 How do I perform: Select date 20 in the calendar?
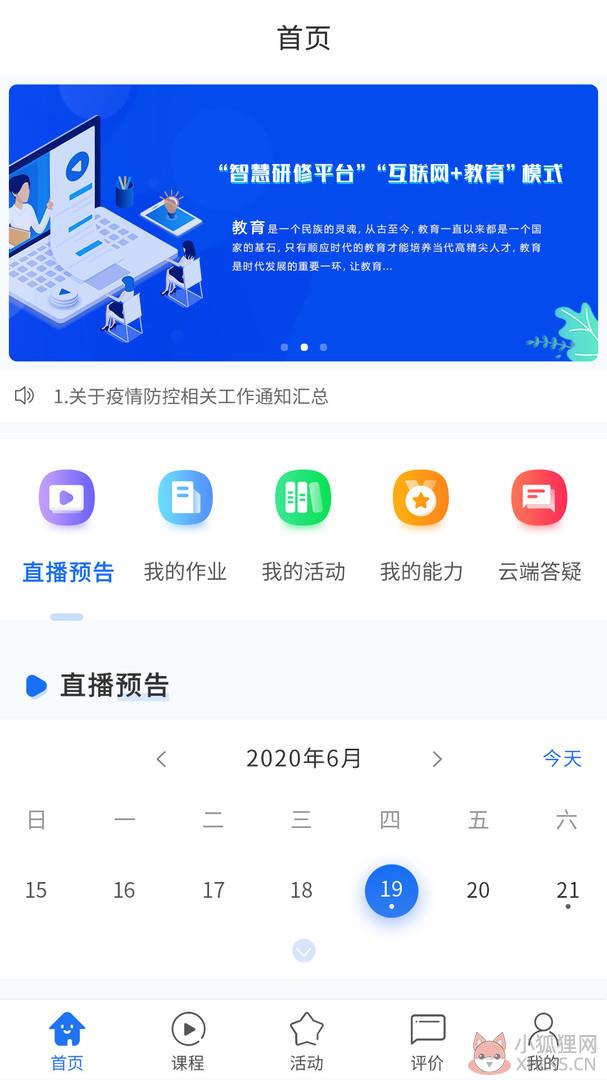pos(478,890)
